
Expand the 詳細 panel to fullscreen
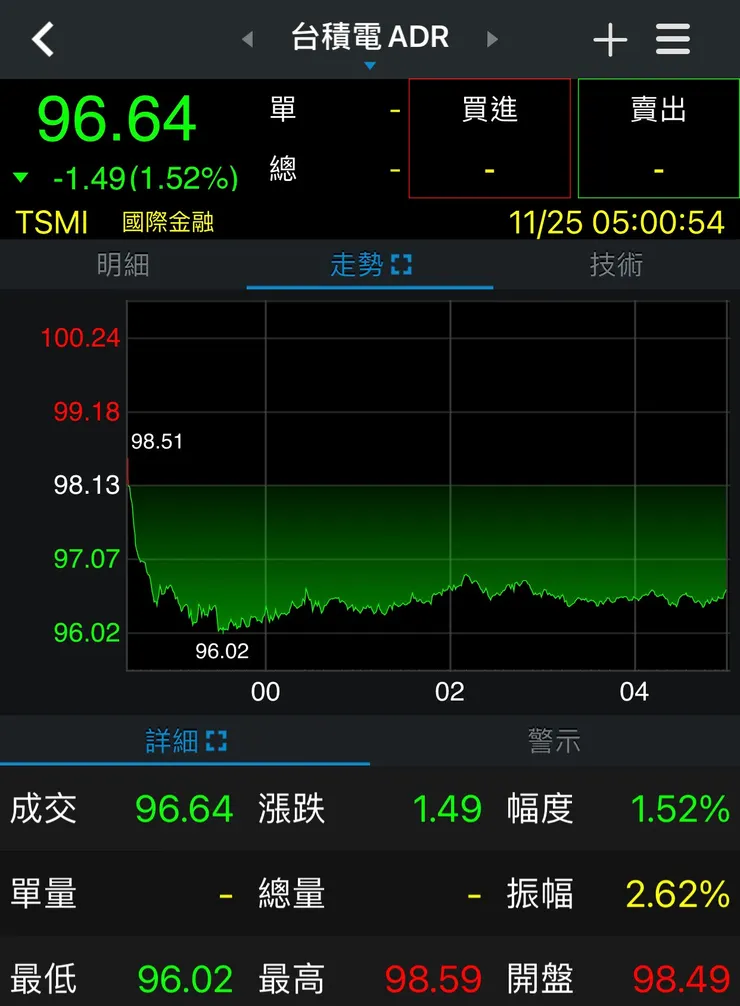coord(215,740)
